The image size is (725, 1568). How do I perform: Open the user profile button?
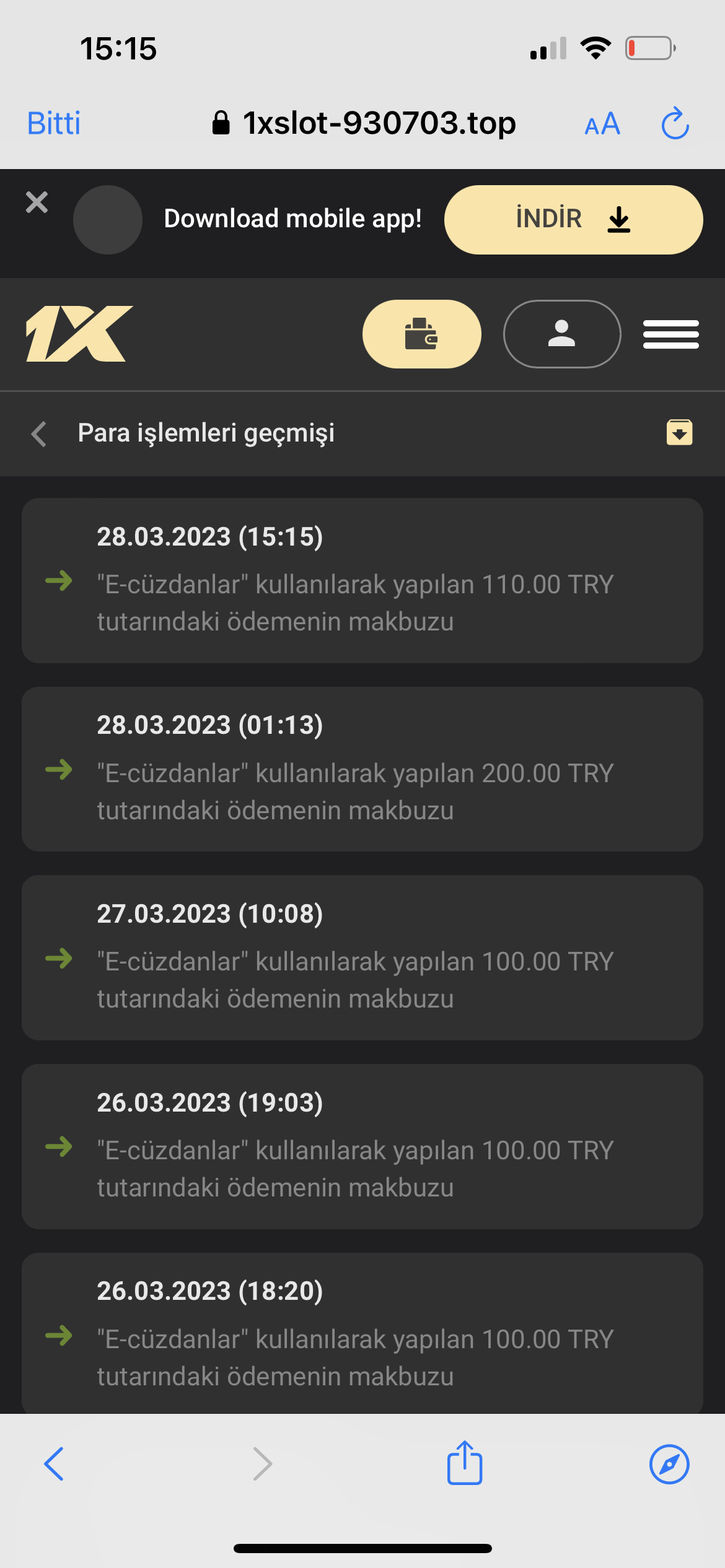pos(561,334)
